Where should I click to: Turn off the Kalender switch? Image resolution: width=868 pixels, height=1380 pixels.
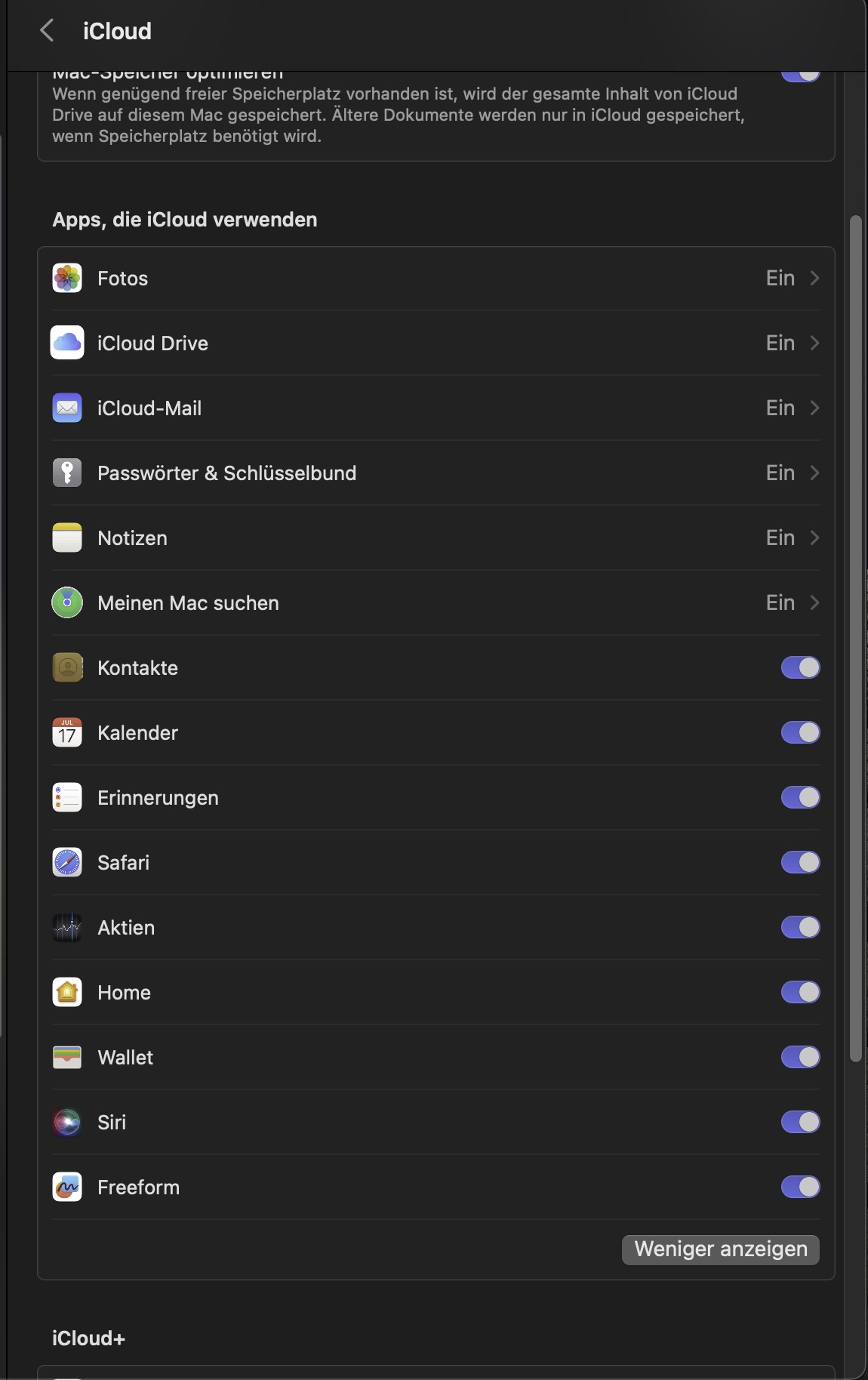coord(800,733)
